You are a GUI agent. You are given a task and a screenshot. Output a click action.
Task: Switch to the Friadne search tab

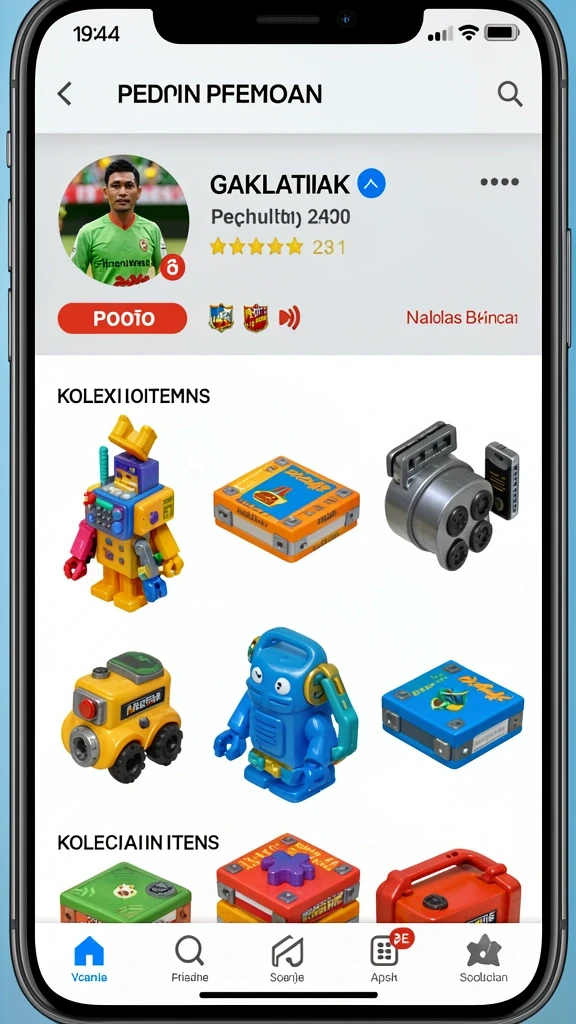[x=189, y=959]
